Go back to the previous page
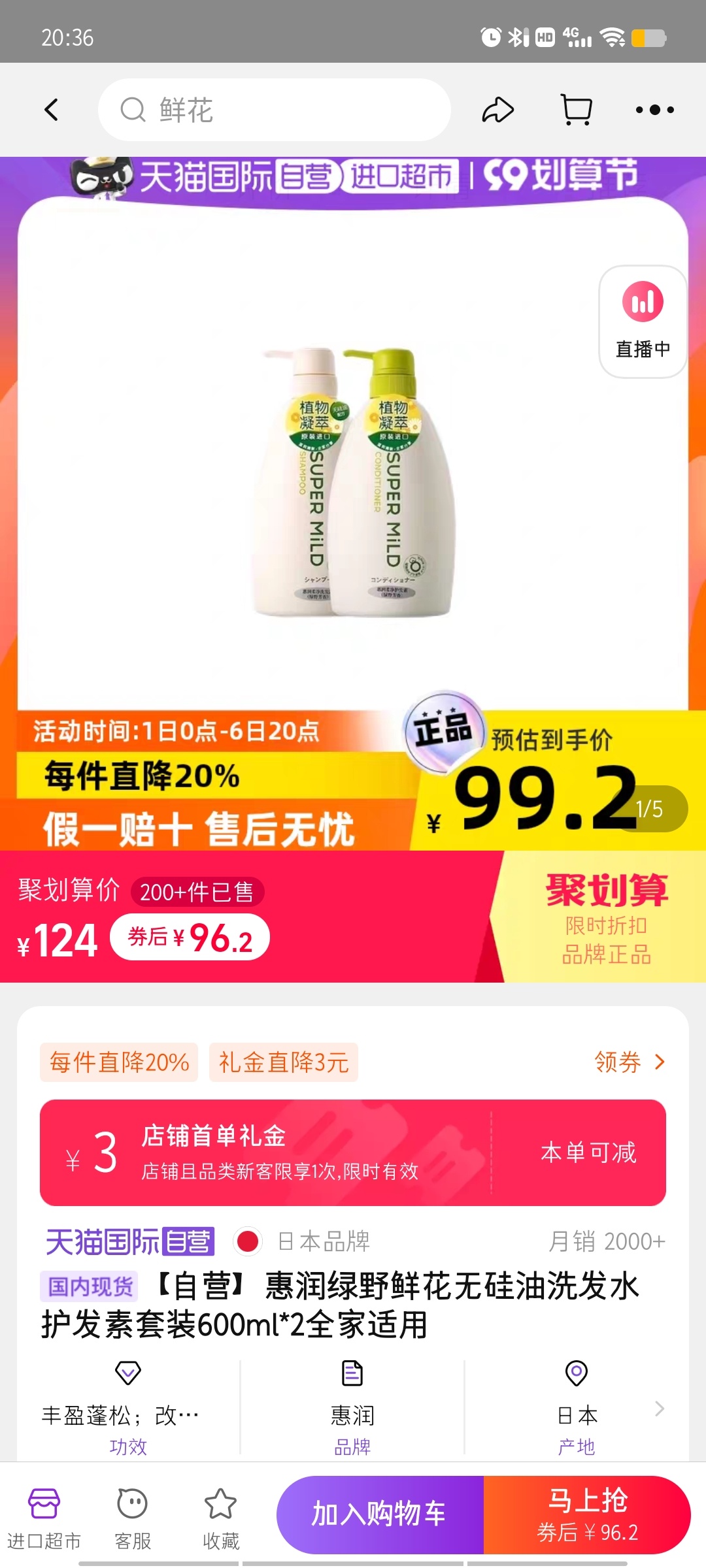The height and width of the screenshot is (1568, 706). [x=52, y=110]
